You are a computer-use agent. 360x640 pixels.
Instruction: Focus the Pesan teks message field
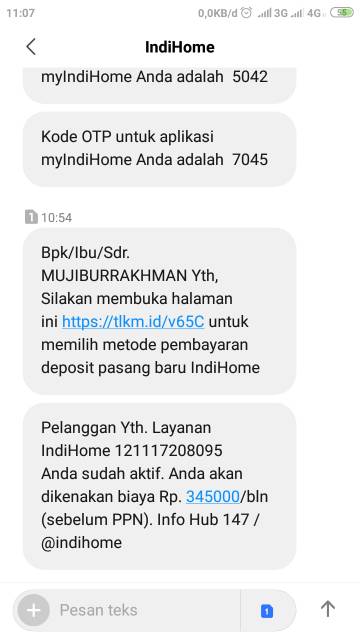[x=147, y=610]
